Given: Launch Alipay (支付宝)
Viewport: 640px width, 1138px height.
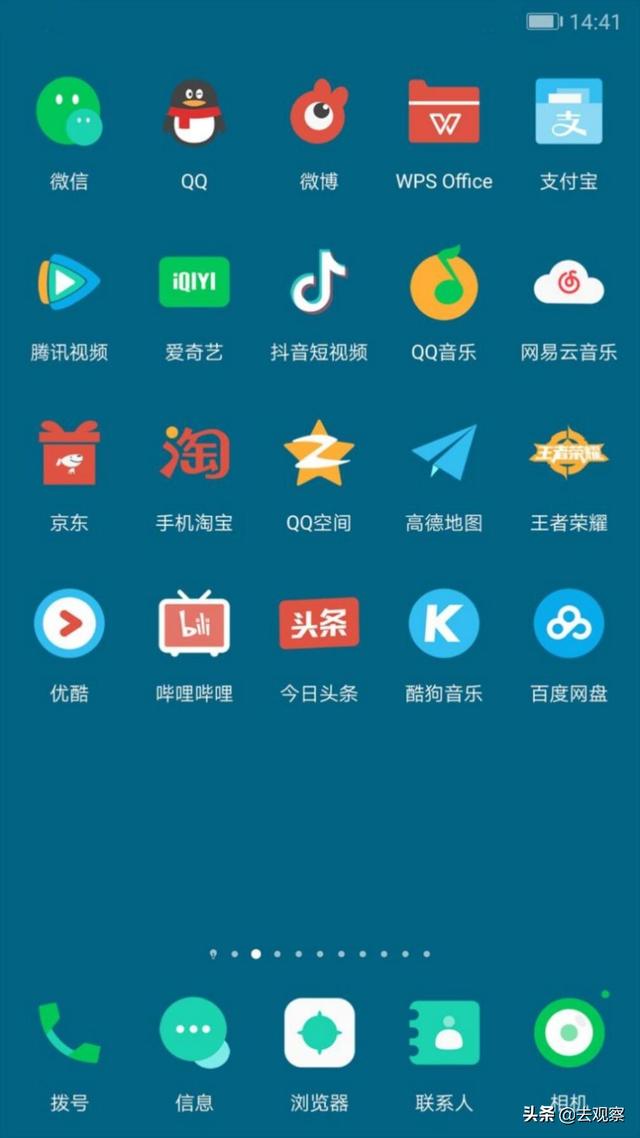Looking at the screenshot, I should point(569,112).
